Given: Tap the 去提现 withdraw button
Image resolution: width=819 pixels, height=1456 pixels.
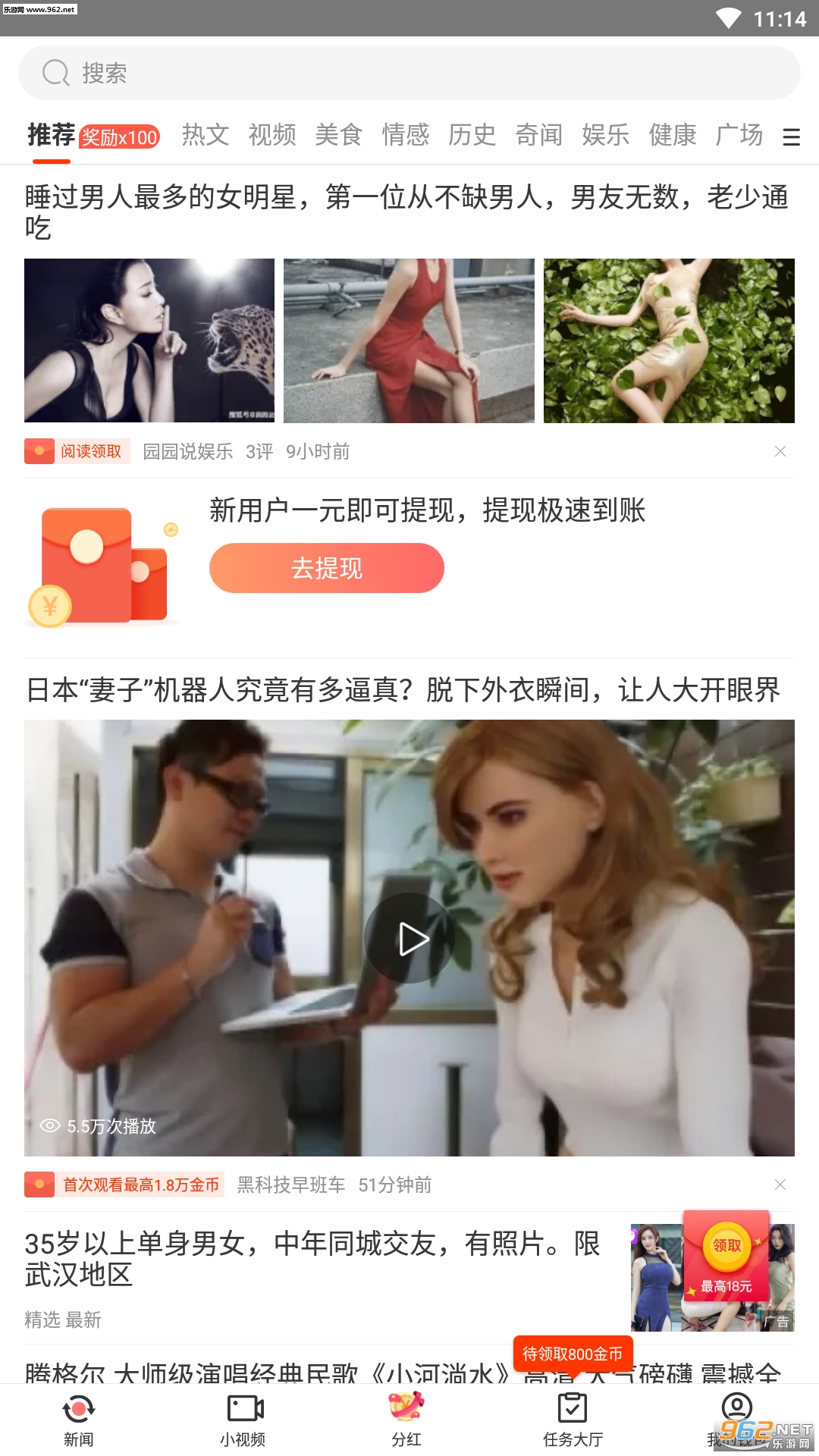Looking at the screenshot, I should (x=327, y=568).
